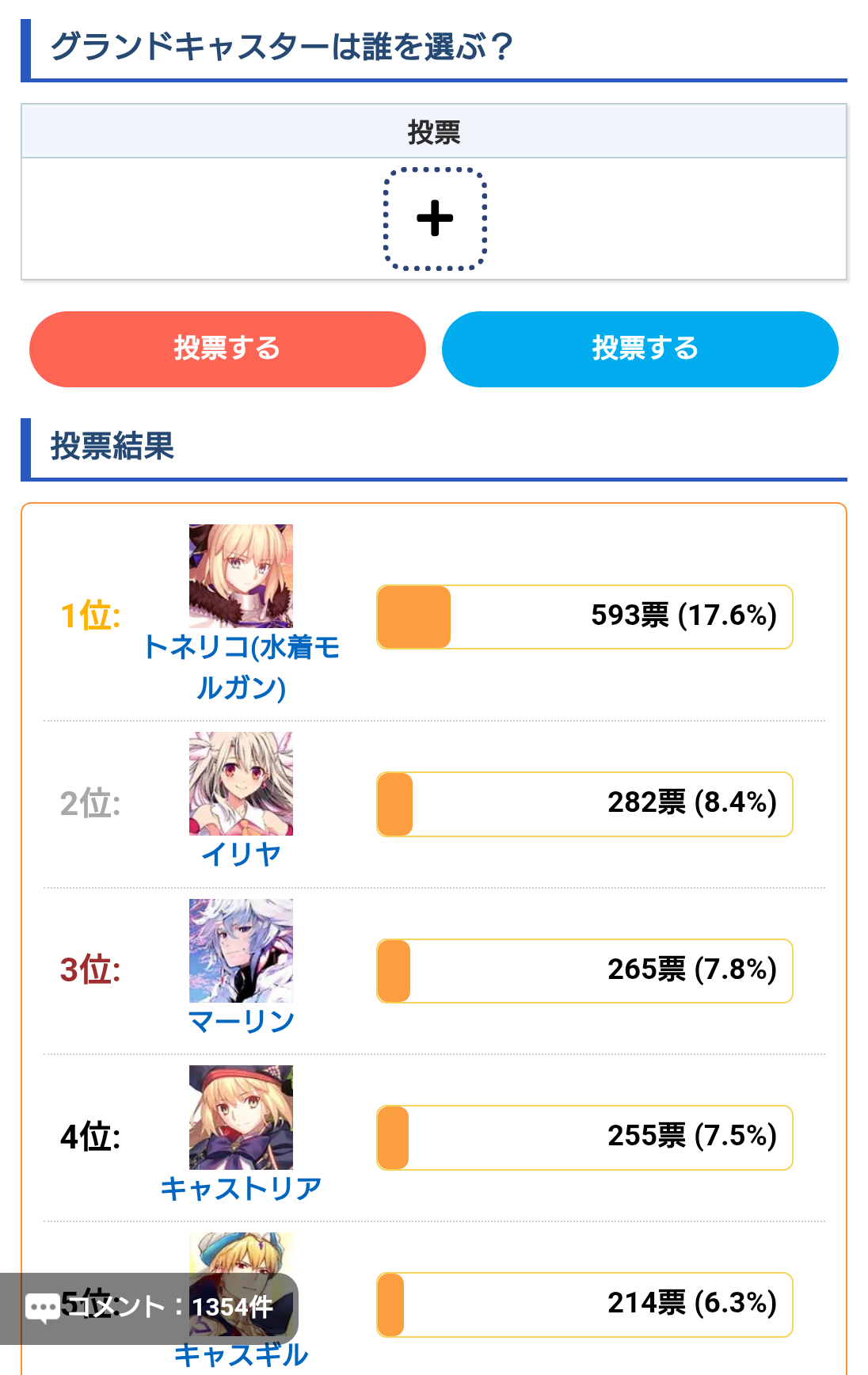The height and width of the screenshot is (1375, 868).
Task: Open the 1354 comments overlay
Action: coord(150,1307)
